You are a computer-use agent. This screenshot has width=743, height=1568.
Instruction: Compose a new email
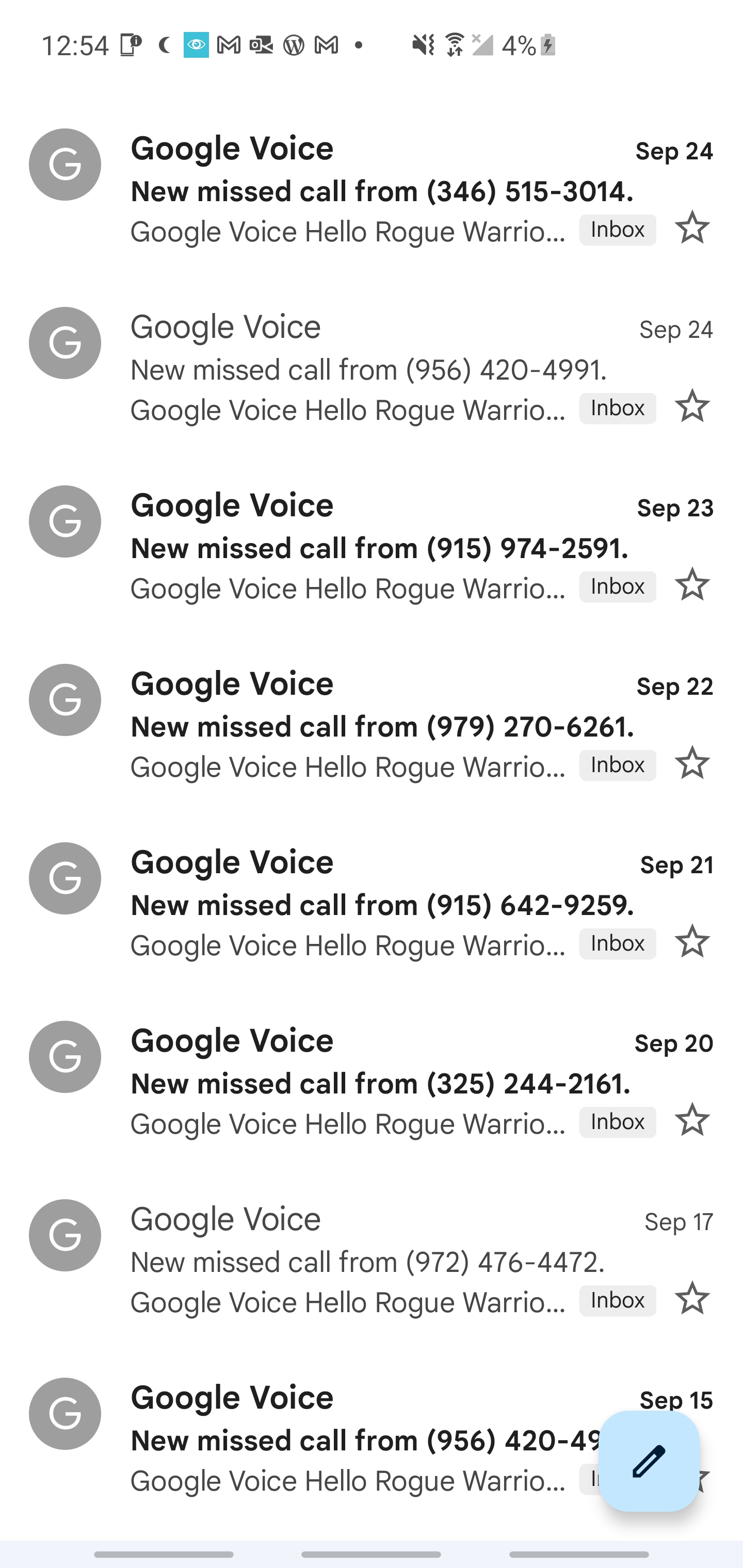click(x=649, y=1461)
